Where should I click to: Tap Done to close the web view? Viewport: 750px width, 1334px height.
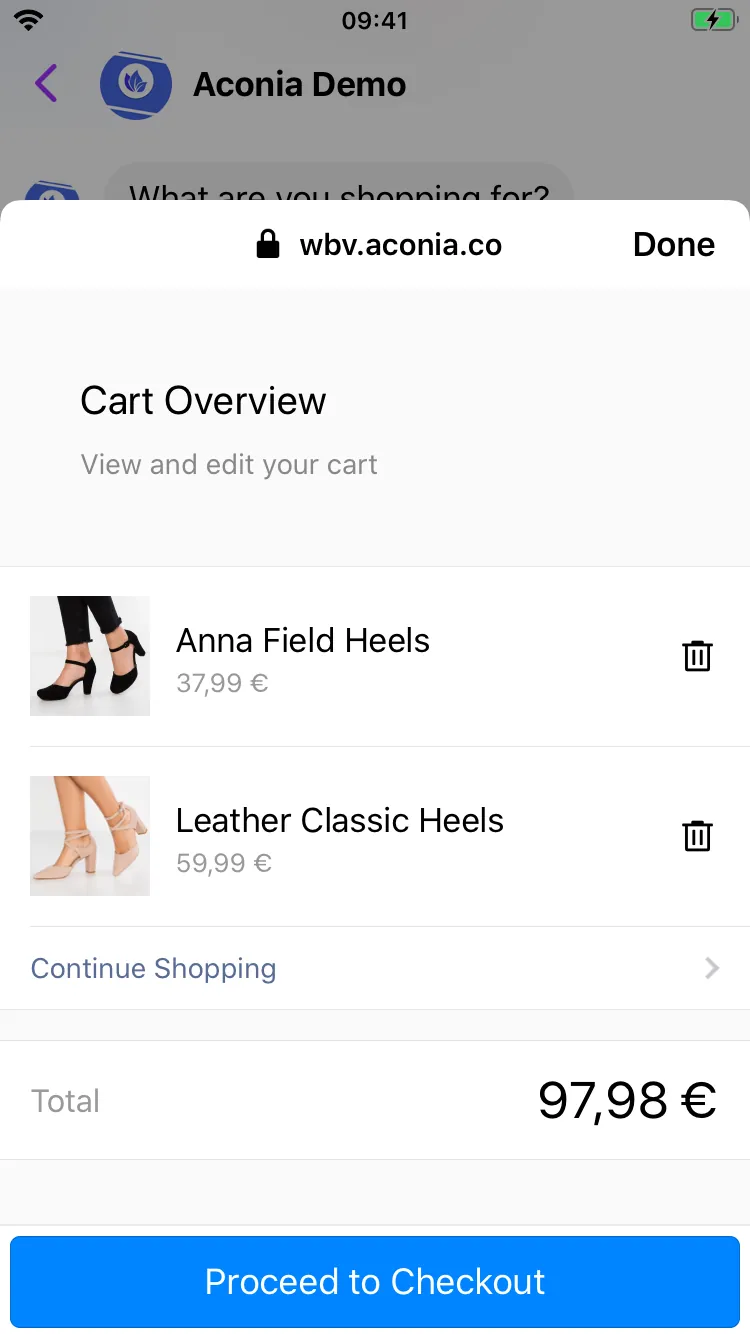(x=673, y=244)
